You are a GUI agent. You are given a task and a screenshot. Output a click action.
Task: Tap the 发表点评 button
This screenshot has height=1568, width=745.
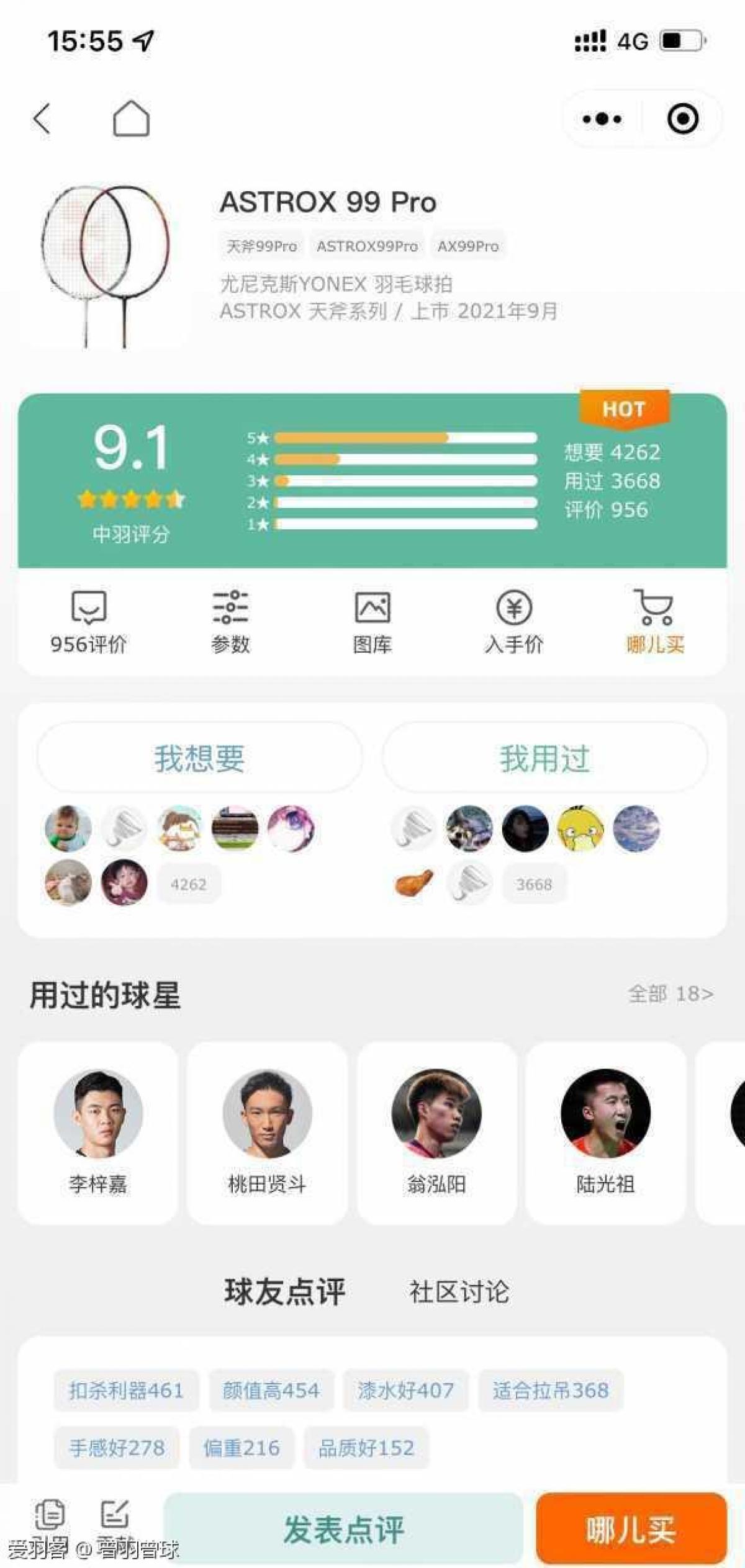click(x=343, y=1528)
